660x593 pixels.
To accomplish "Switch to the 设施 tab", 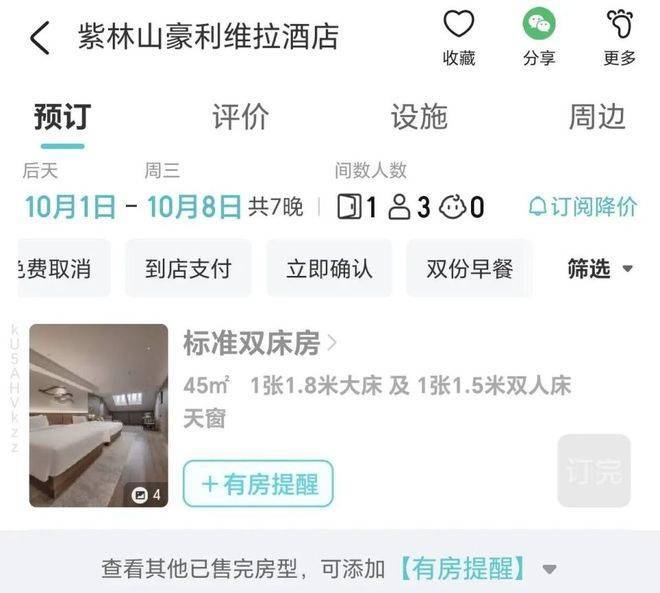I will click(x=419, y=117).
